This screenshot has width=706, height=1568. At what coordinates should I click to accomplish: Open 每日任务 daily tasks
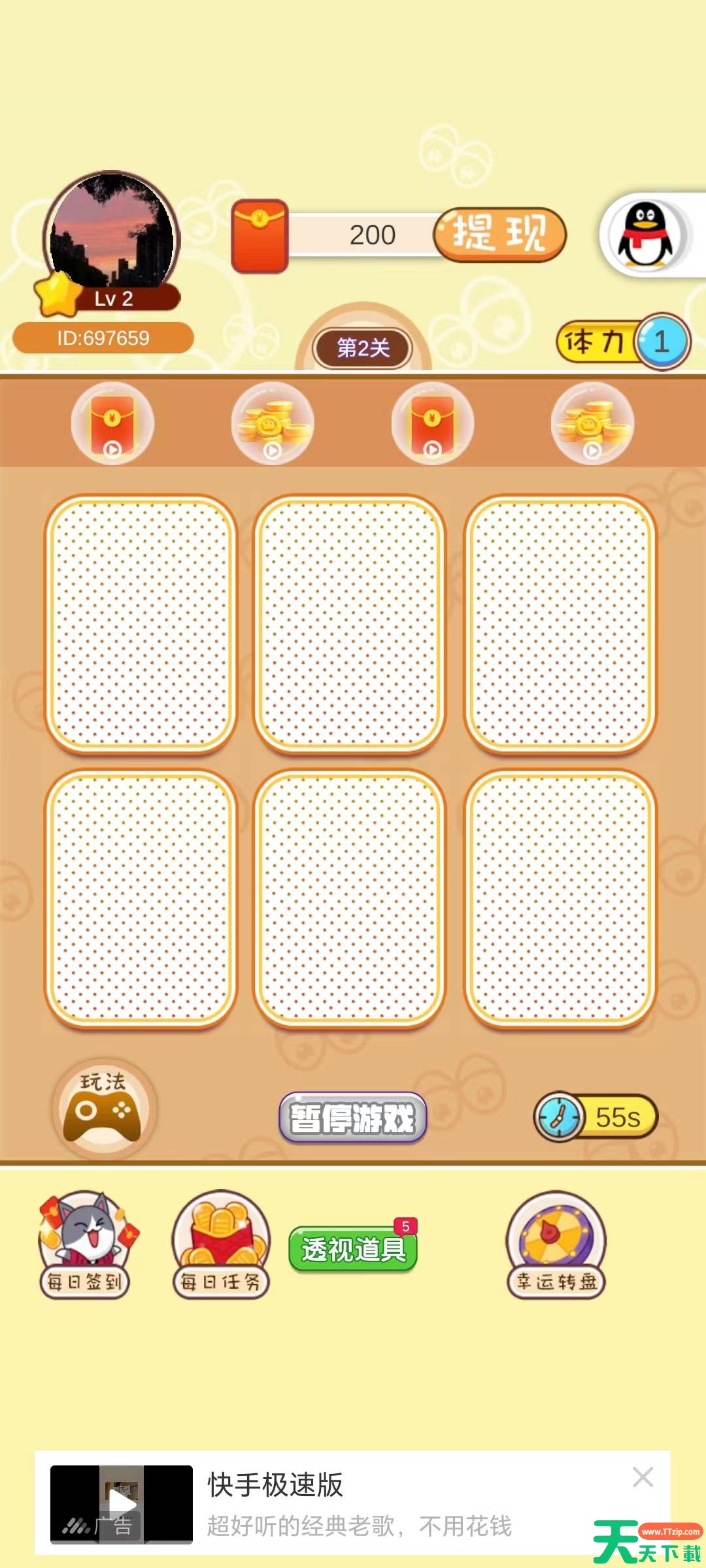point(221,1245)
